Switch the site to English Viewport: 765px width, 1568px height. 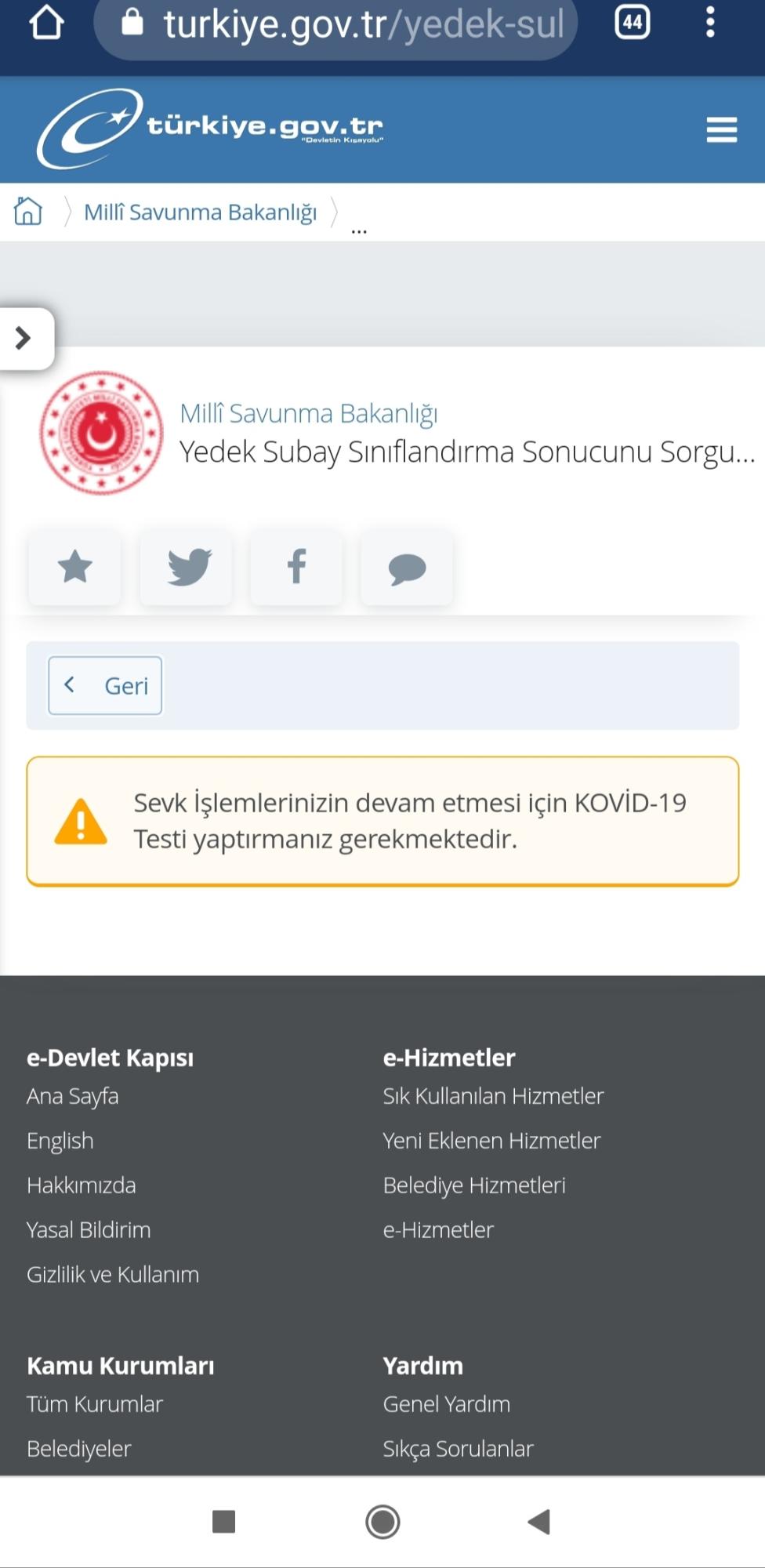(60, 1141)
